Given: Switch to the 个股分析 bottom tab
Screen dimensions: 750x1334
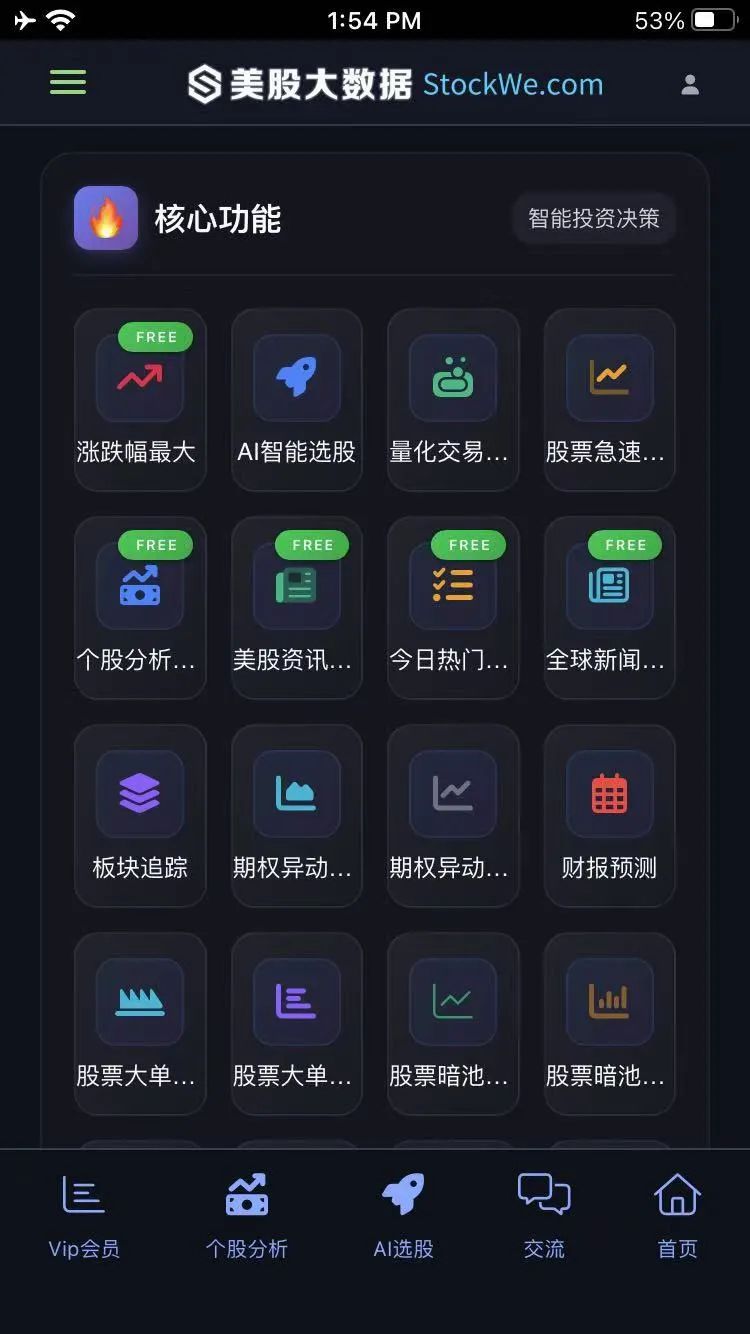Looking at the screenshot, I should pyautogui.click(x=247, y=1216).
